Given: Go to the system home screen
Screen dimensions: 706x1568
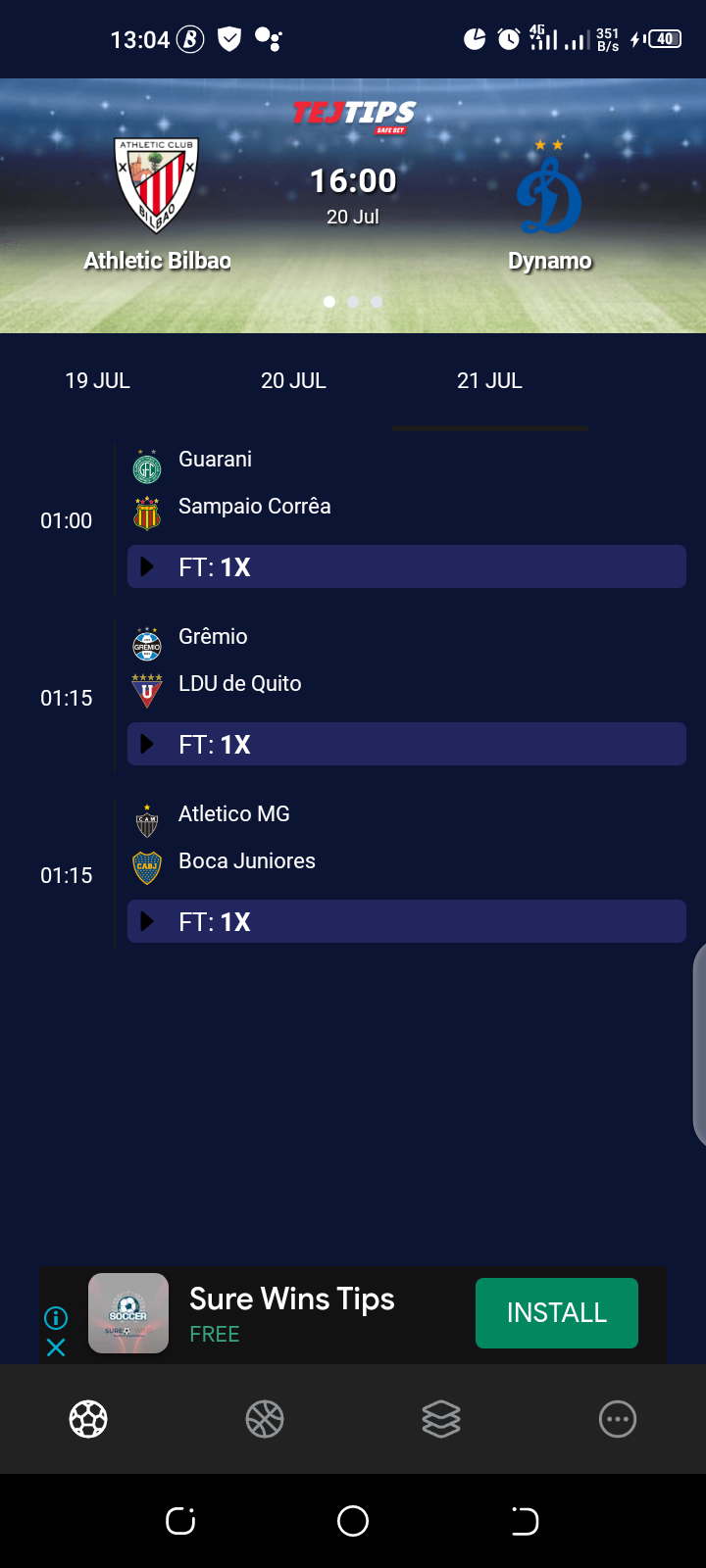Looking at the screenshot, I should coord(353,1521).
